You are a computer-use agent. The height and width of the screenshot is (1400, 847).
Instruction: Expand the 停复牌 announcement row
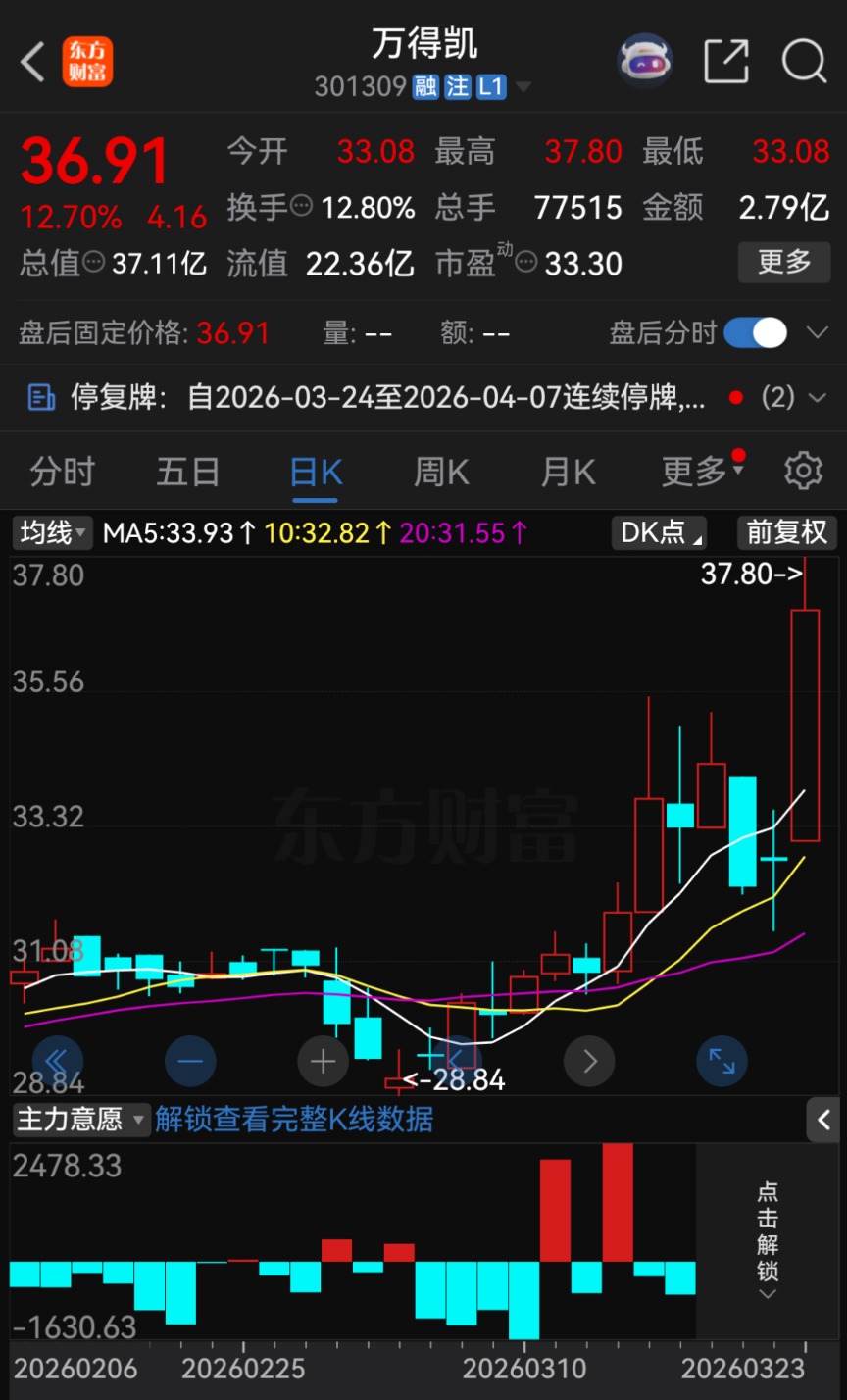tap(817, 397)
